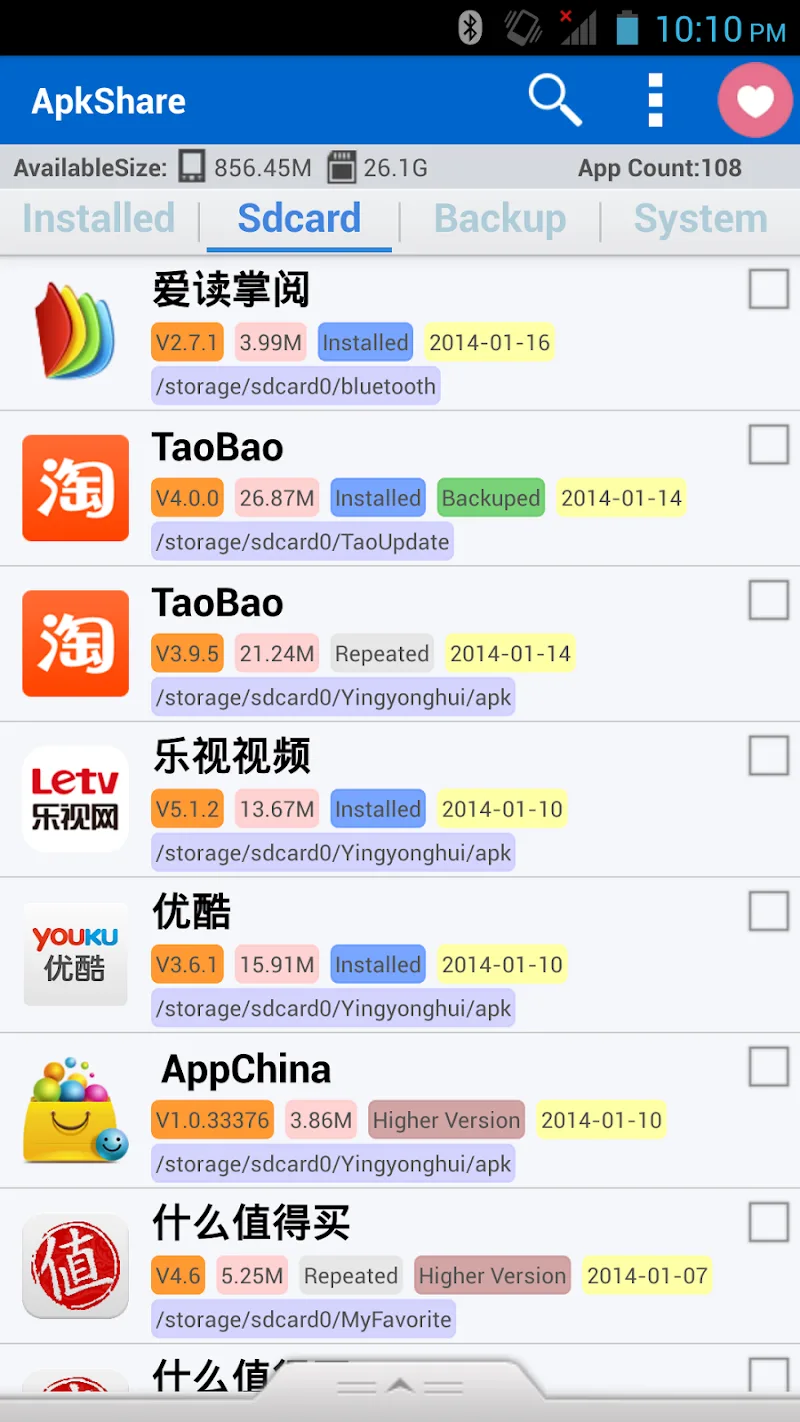Select the System tab
The height and width of the screenshot is (1422, 800).
pos(700,218)
